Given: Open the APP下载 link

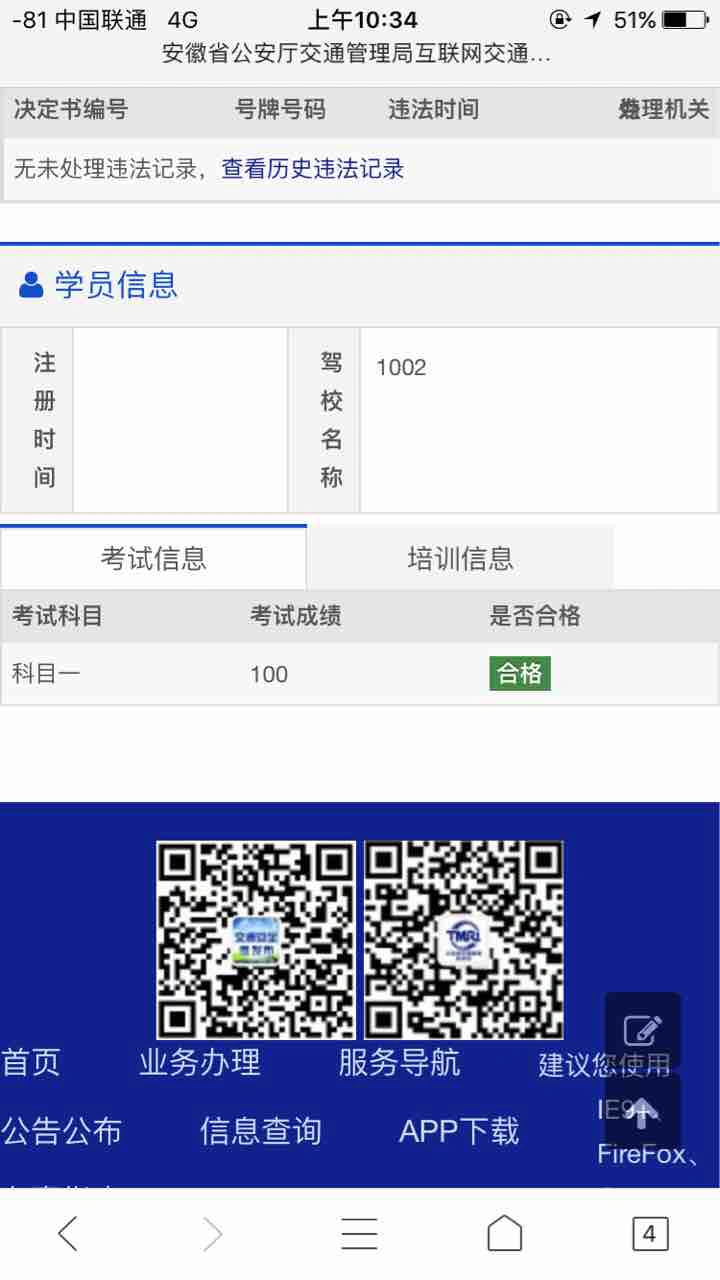Looking at the screenshot, I should pos(459,1131).
